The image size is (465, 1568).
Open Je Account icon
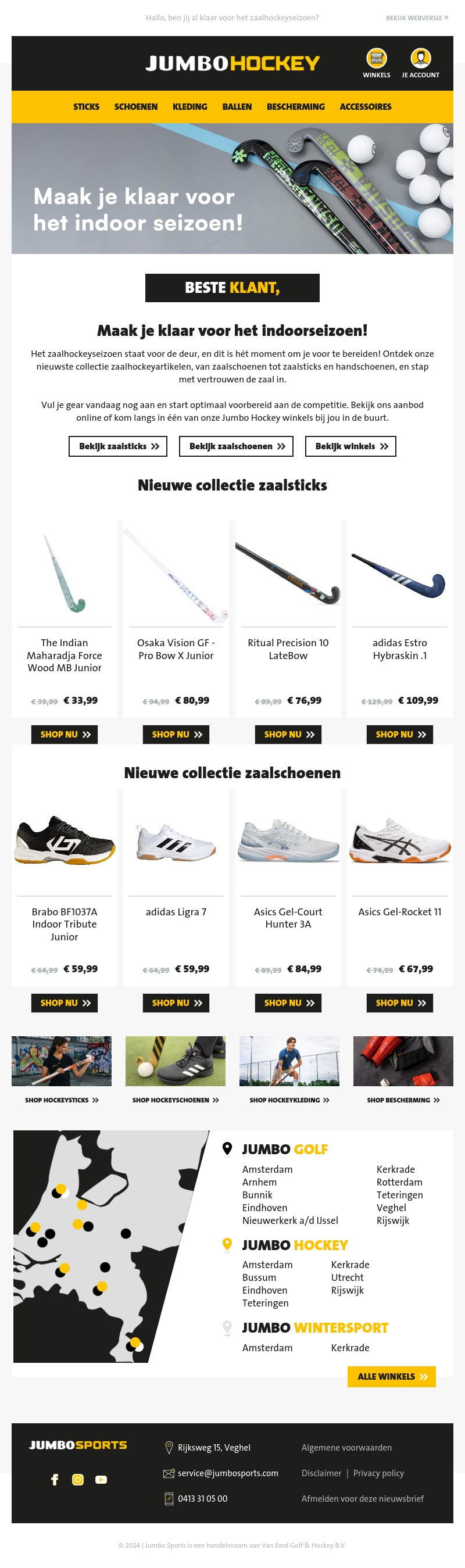[421, 59]
